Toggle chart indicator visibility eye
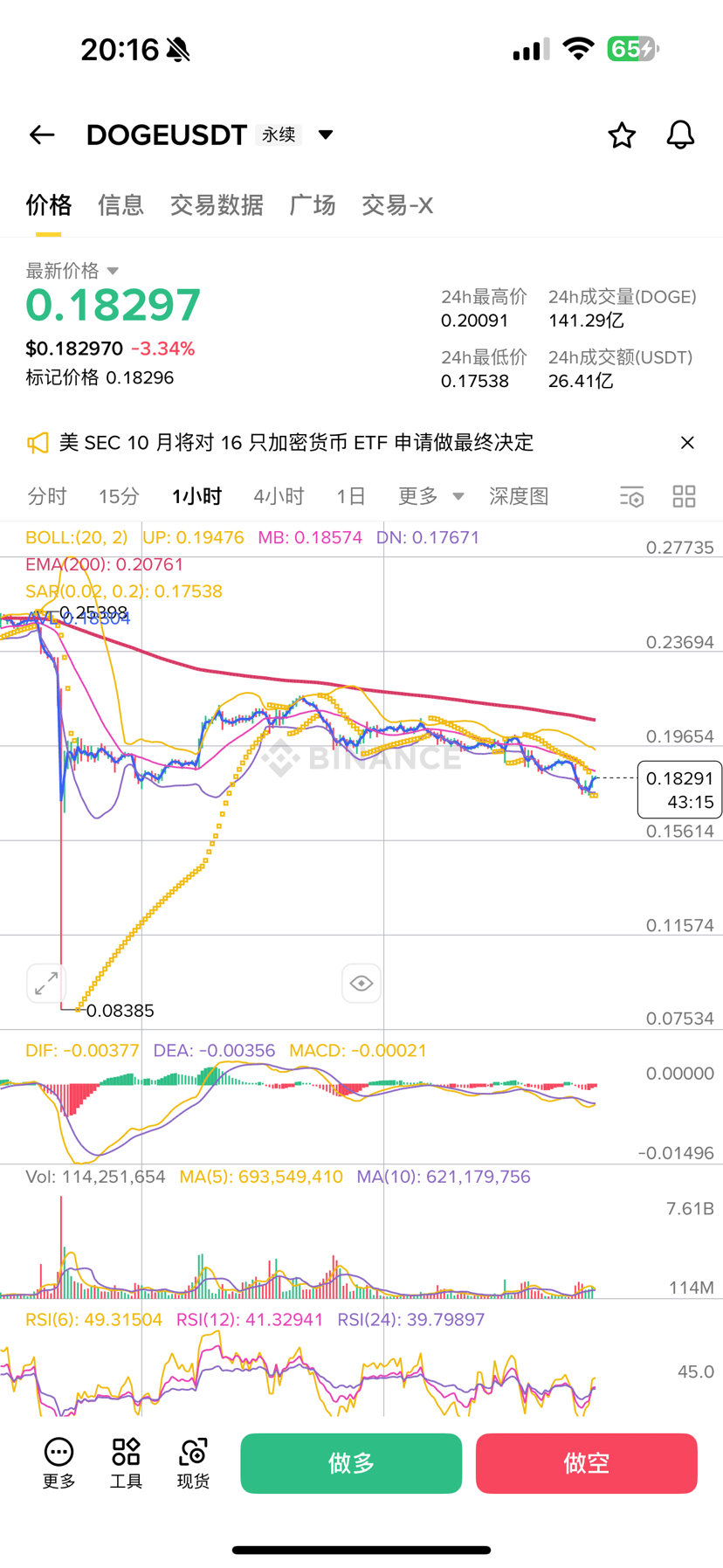 (361, 984)
